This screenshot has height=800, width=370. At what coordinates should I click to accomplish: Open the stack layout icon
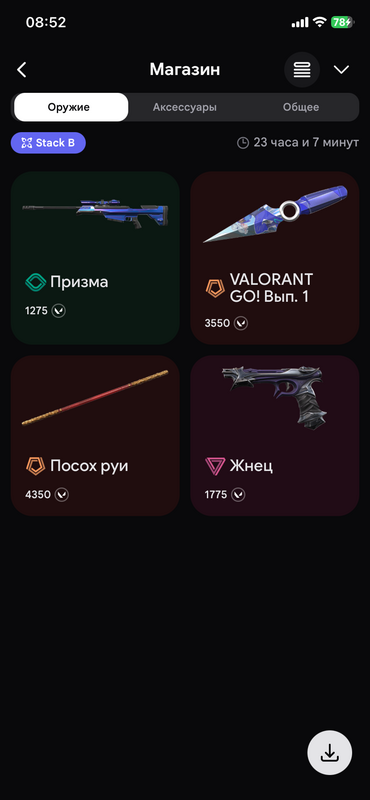click(302, 70)
